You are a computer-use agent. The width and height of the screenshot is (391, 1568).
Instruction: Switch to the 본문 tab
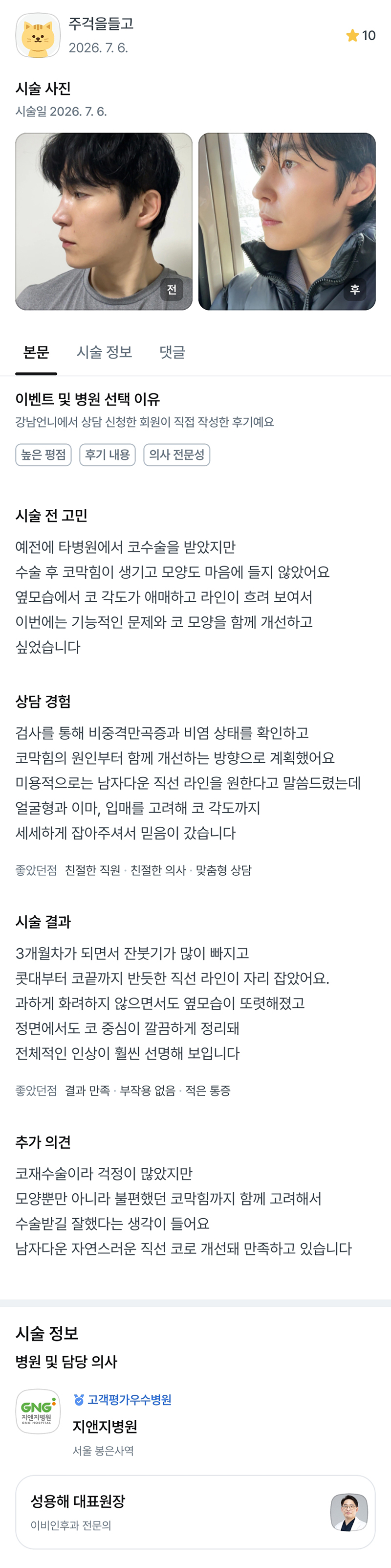coord(36,352)
